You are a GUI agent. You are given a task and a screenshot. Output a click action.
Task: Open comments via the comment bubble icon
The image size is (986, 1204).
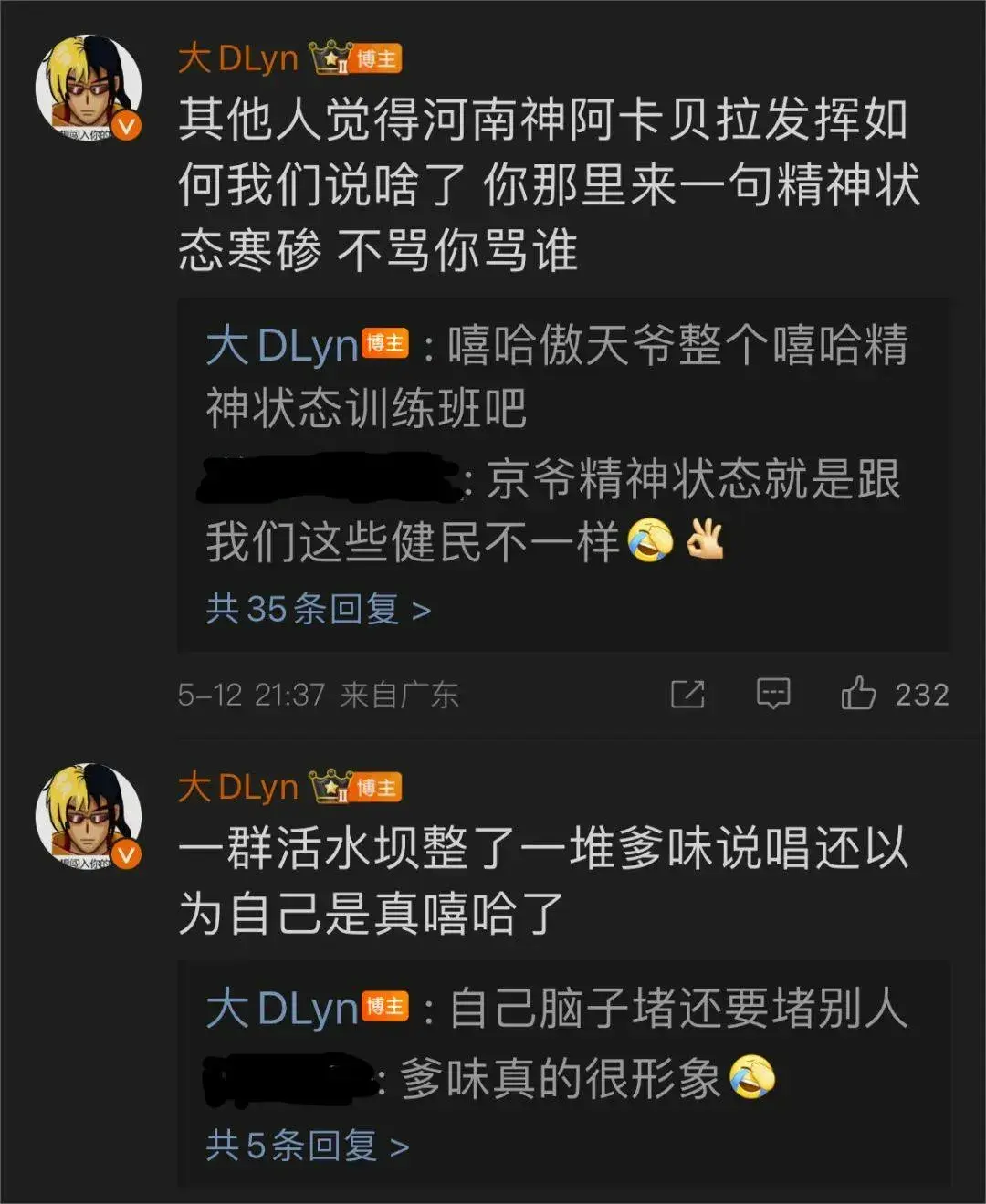772,694
